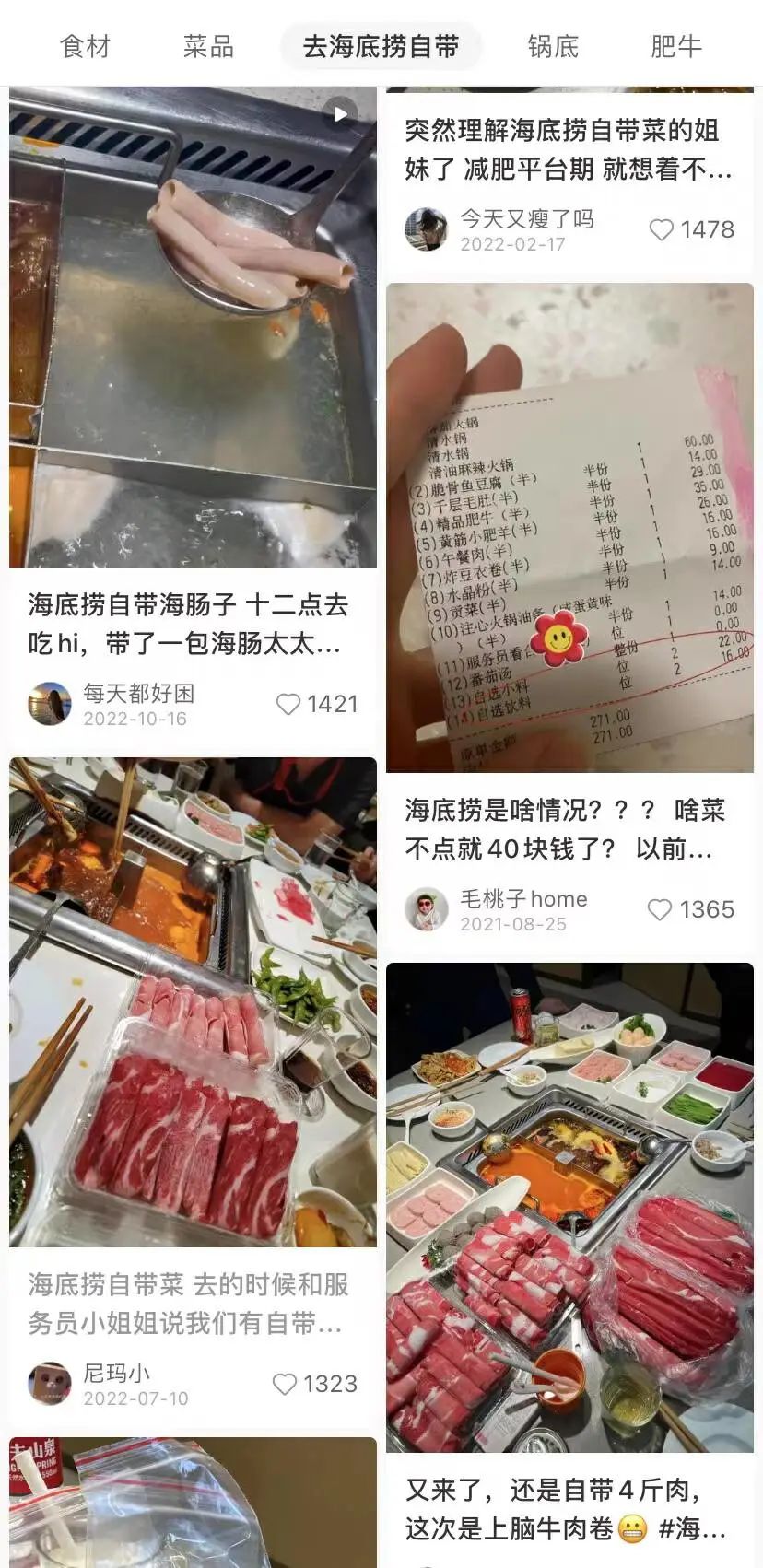
Task: Switch to the 锅底 tab
Action: tap(553, 46)
